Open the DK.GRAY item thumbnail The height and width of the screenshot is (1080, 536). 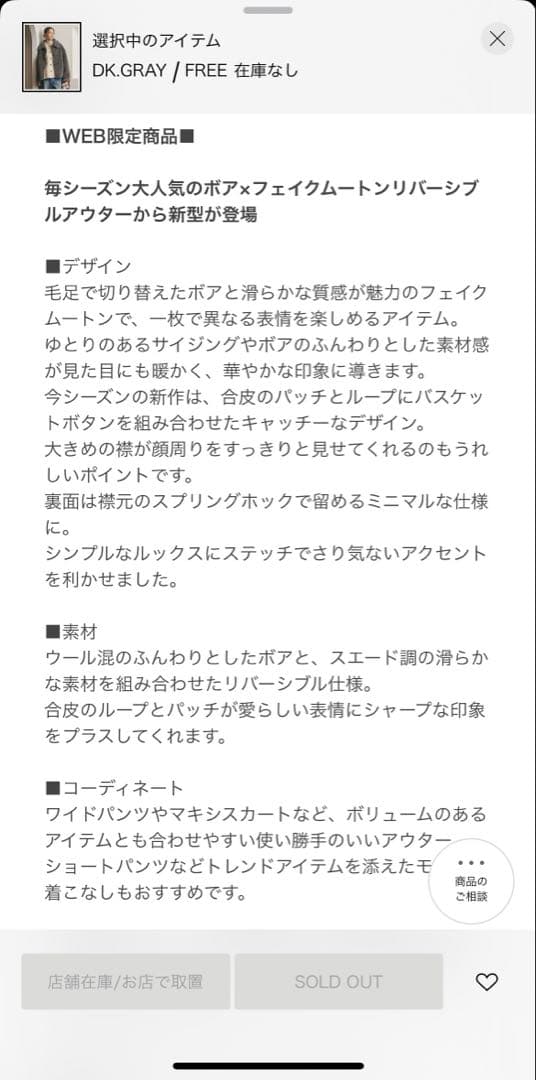(x=52, y=57)
